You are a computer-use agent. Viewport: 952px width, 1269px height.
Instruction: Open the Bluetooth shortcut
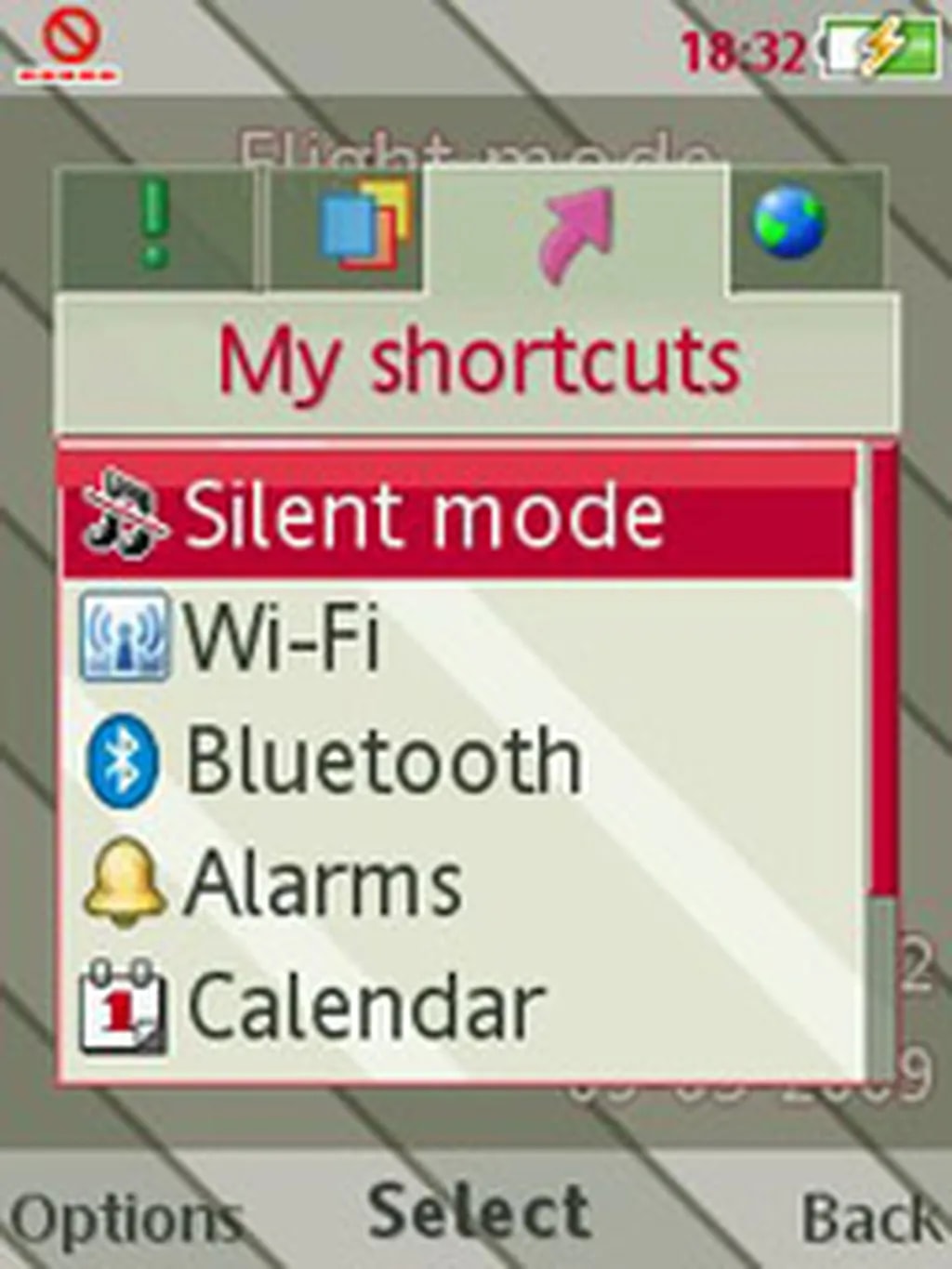pyautogui.click(x=456, y=760)
